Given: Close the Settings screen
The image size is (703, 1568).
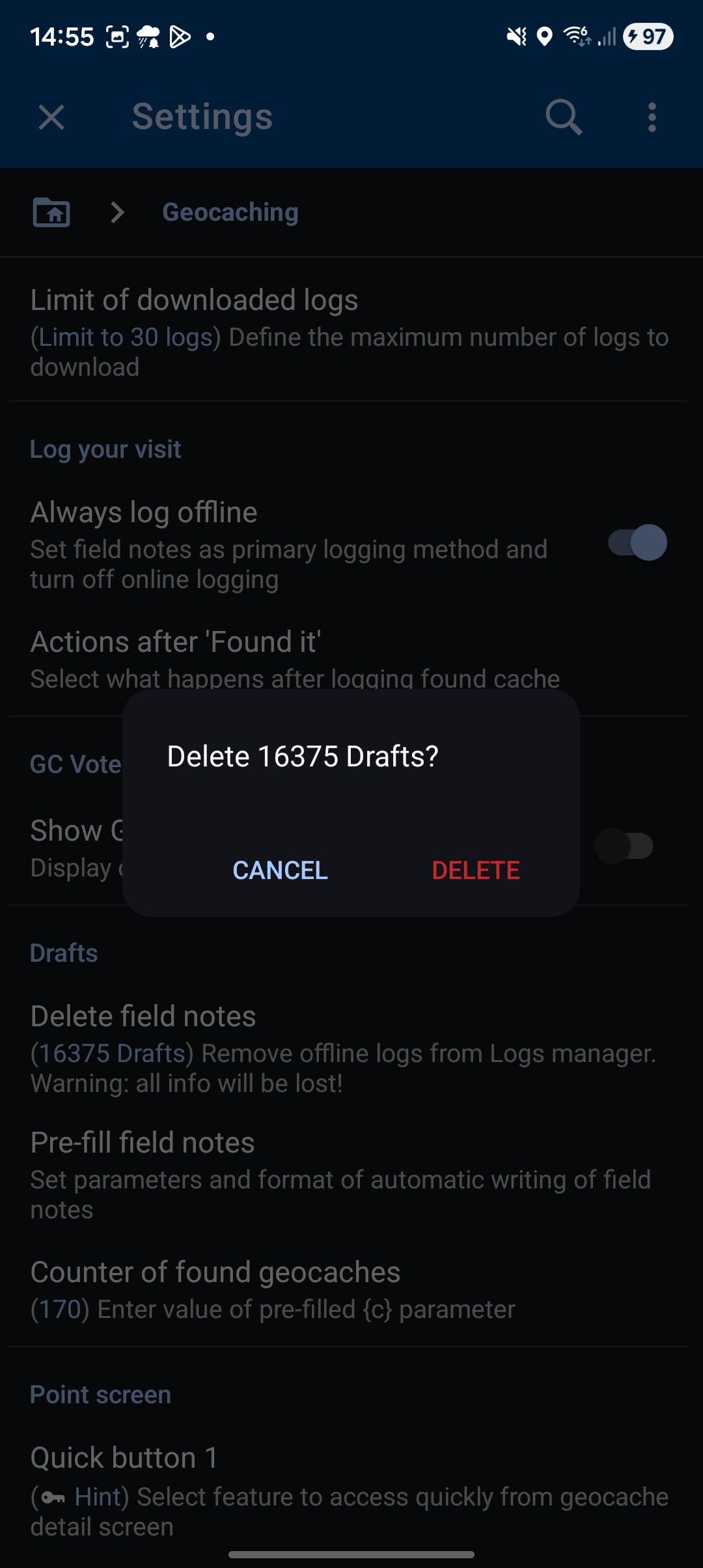Looking at the screenshot, I should (x=51, y=118).
